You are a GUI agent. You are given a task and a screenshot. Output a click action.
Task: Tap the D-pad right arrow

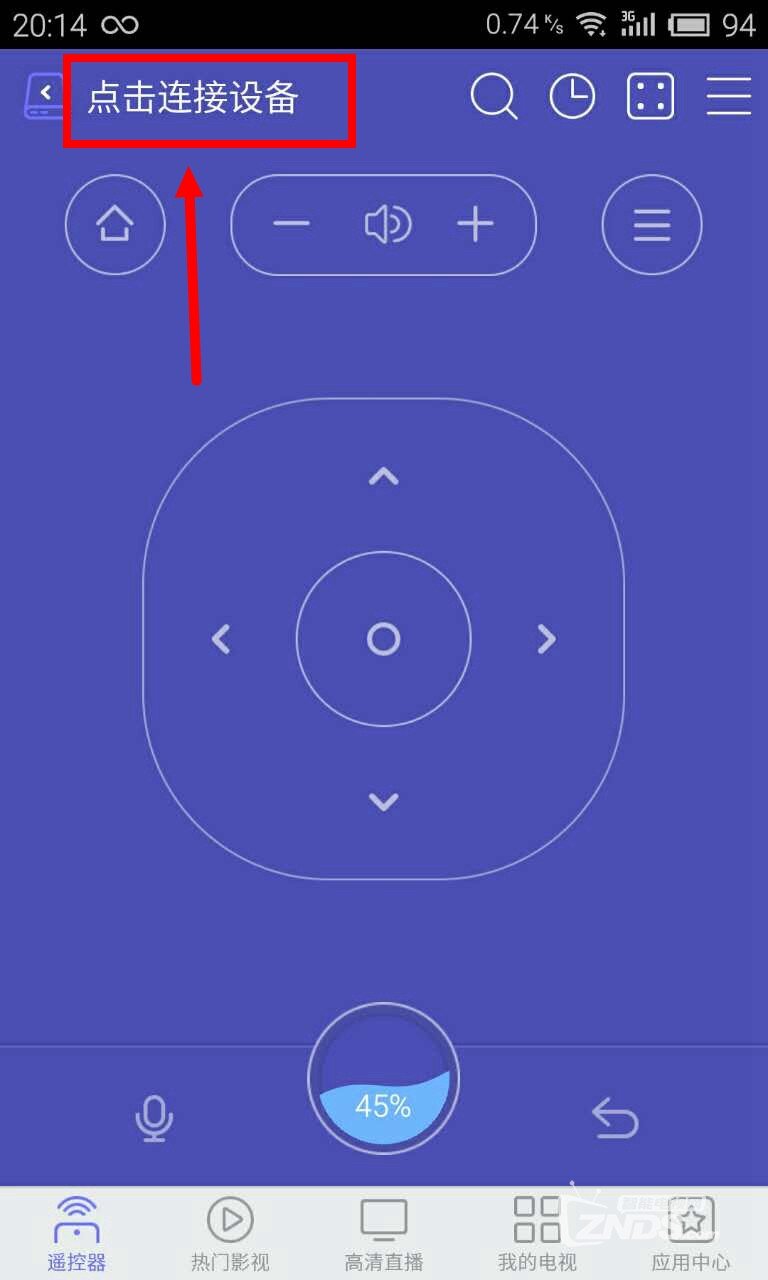click(x=546, y=639)
